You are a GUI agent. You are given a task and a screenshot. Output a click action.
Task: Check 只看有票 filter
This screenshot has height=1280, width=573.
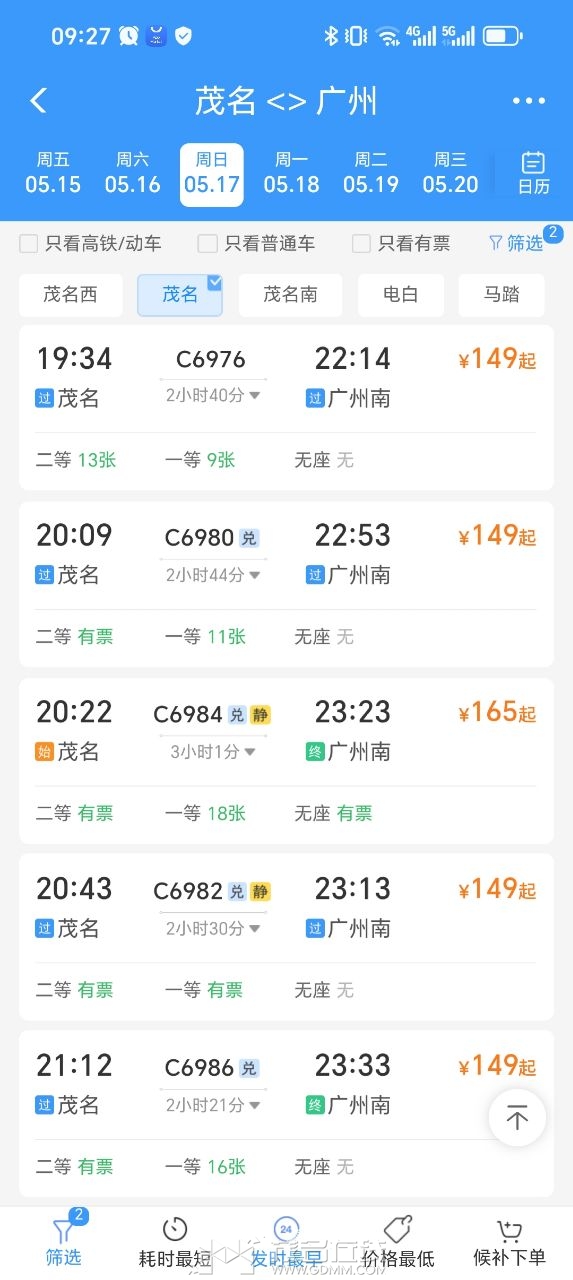pyautogui.click(x=402, y=243)
